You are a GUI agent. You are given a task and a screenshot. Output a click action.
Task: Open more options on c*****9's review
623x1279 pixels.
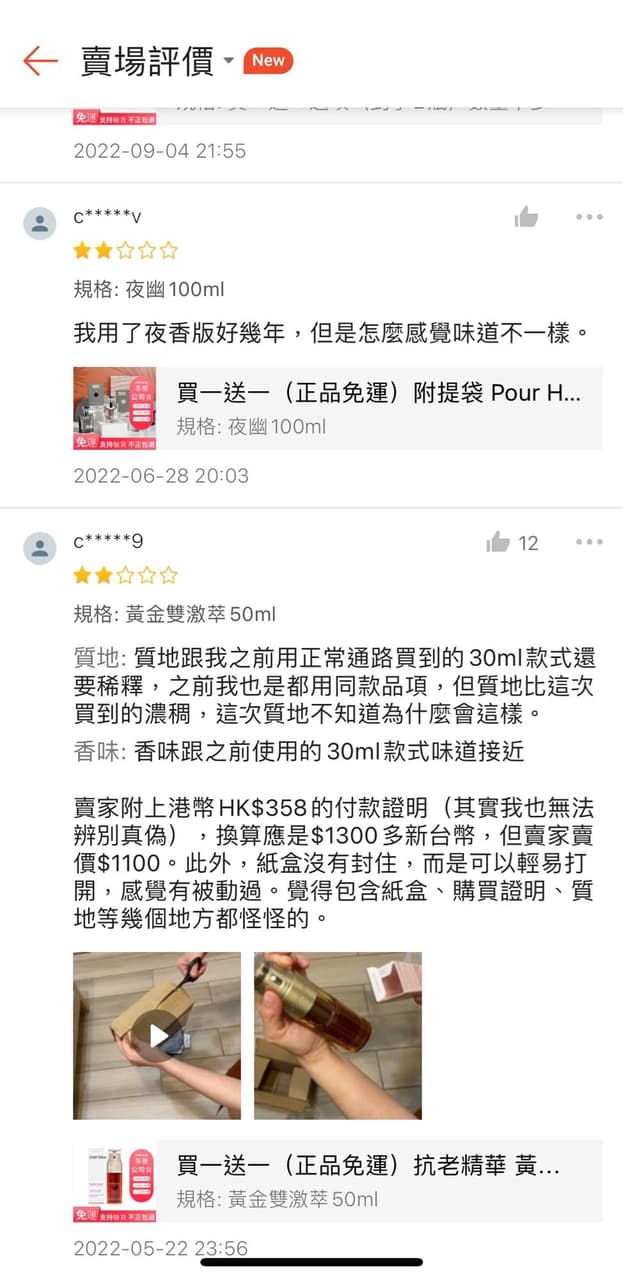[x=589, y=542]
